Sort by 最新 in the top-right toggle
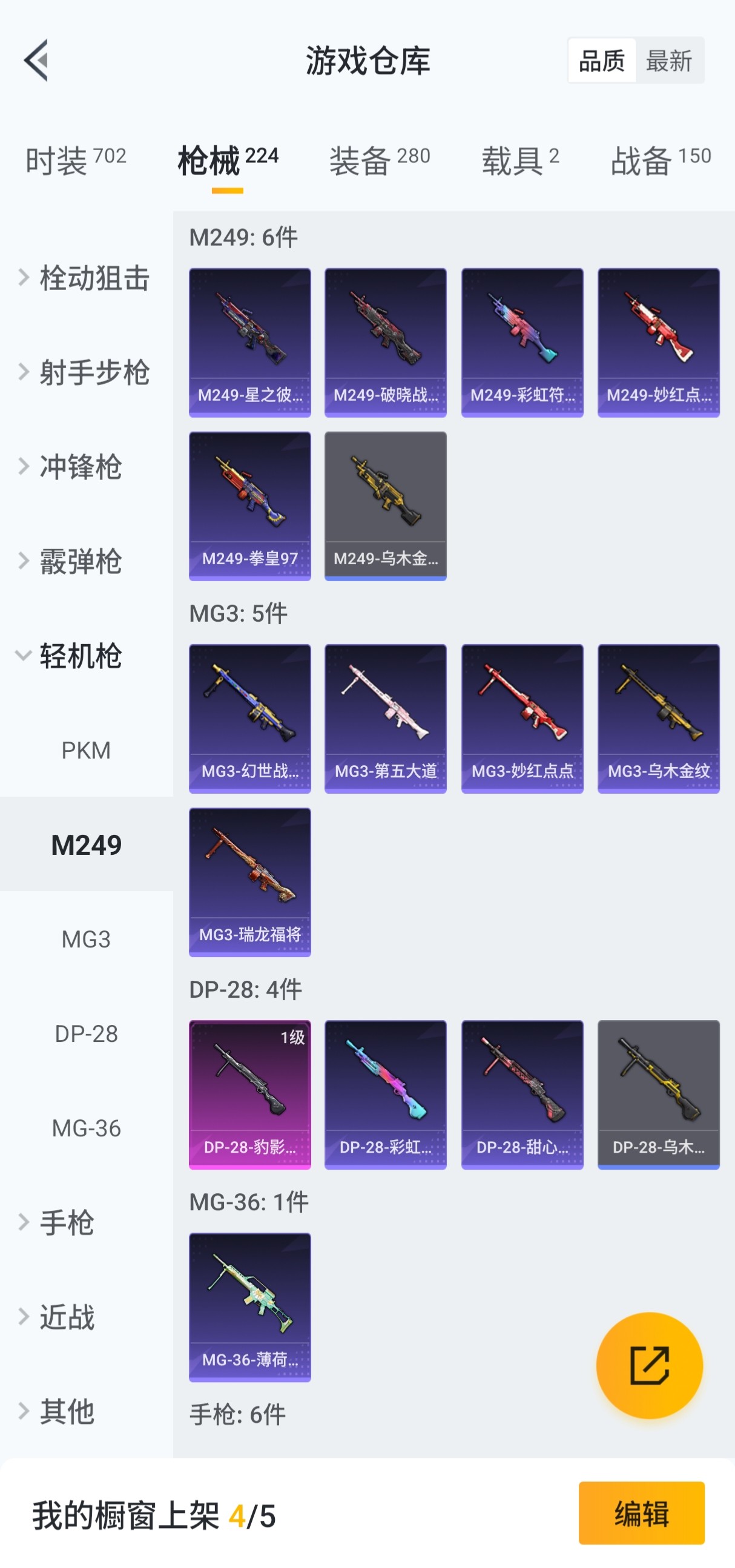Screen dimensions: 735x1568 (x=668, y=61)
